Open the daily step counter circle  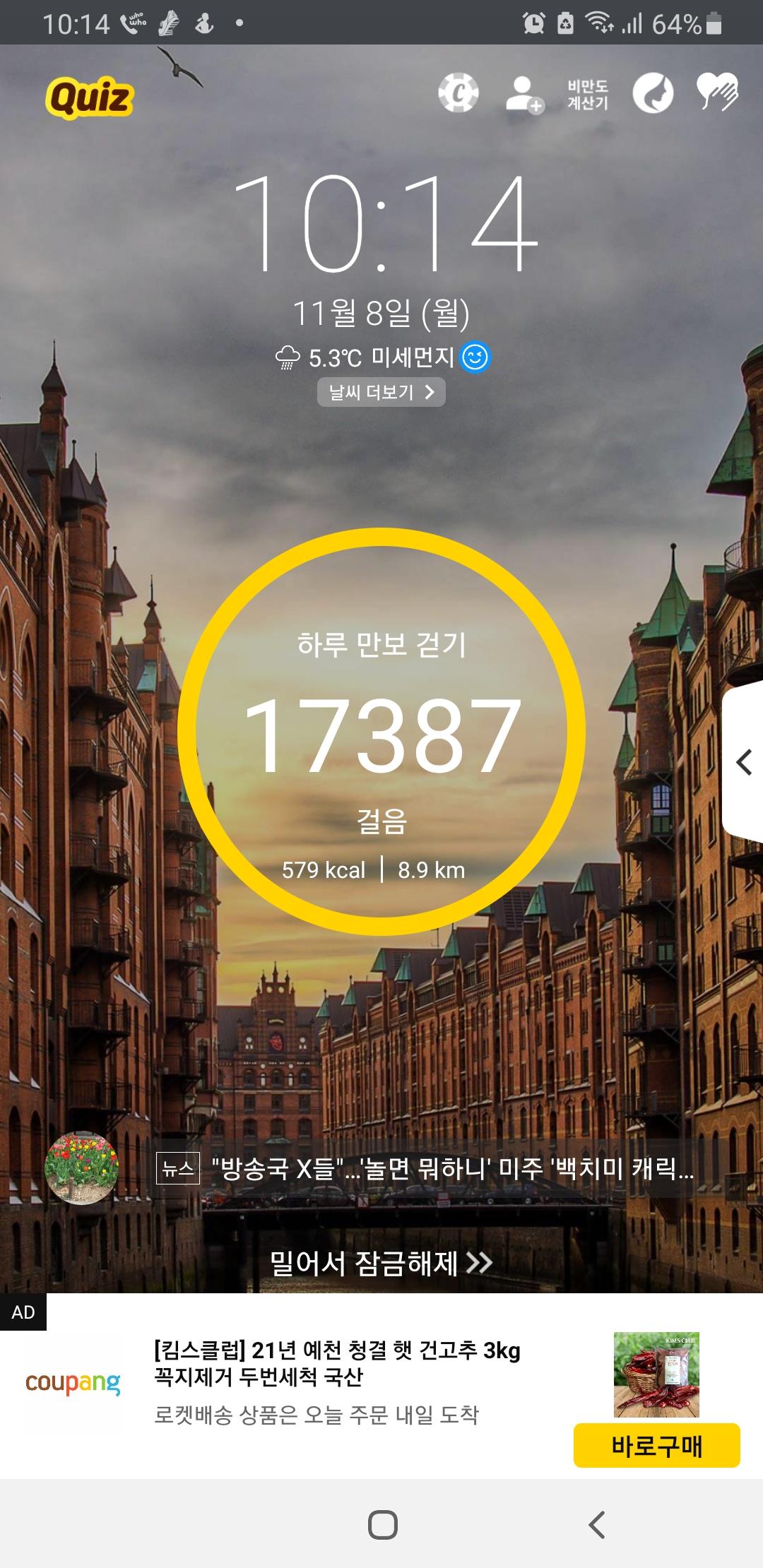pyautogui.click(x=381, y=731)
